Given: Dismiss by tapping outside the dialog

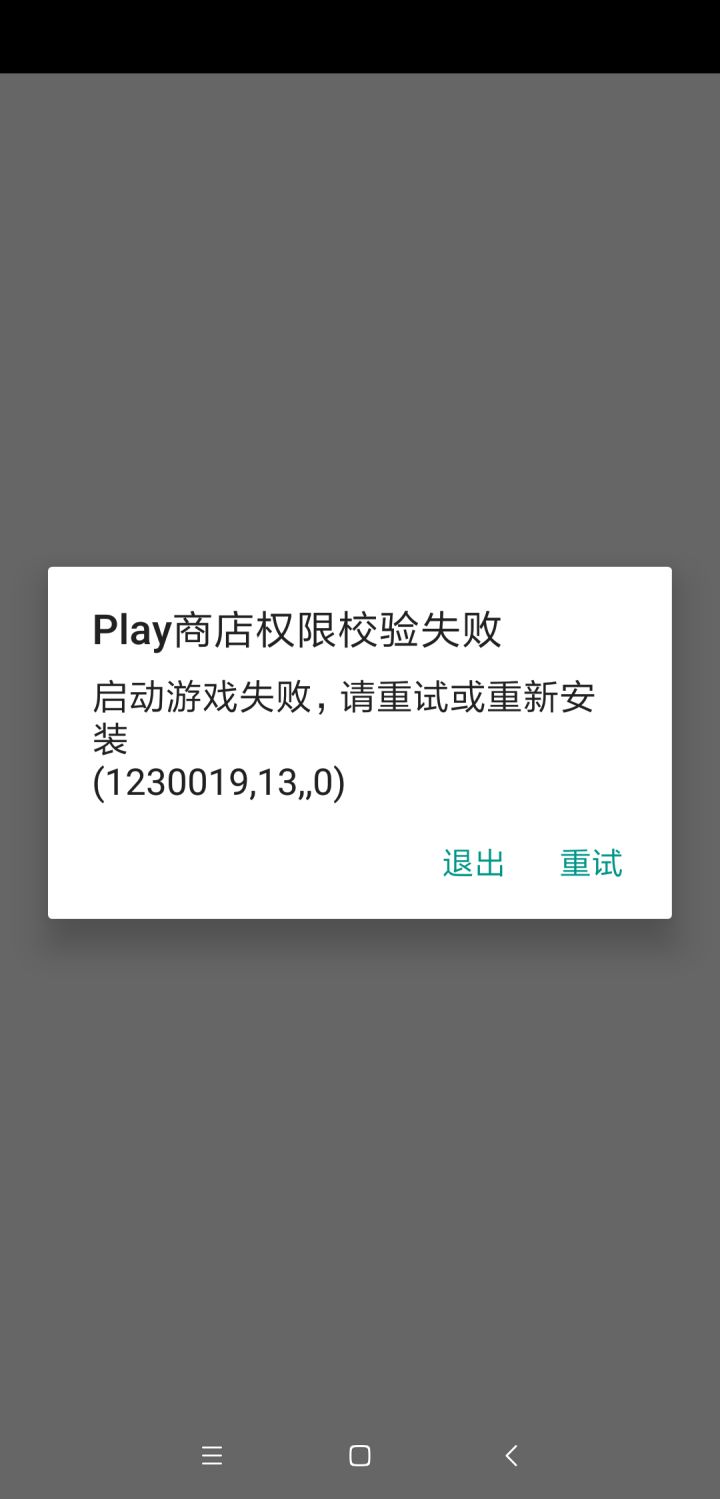Looking at the screenshot, I should point(360,1150).
